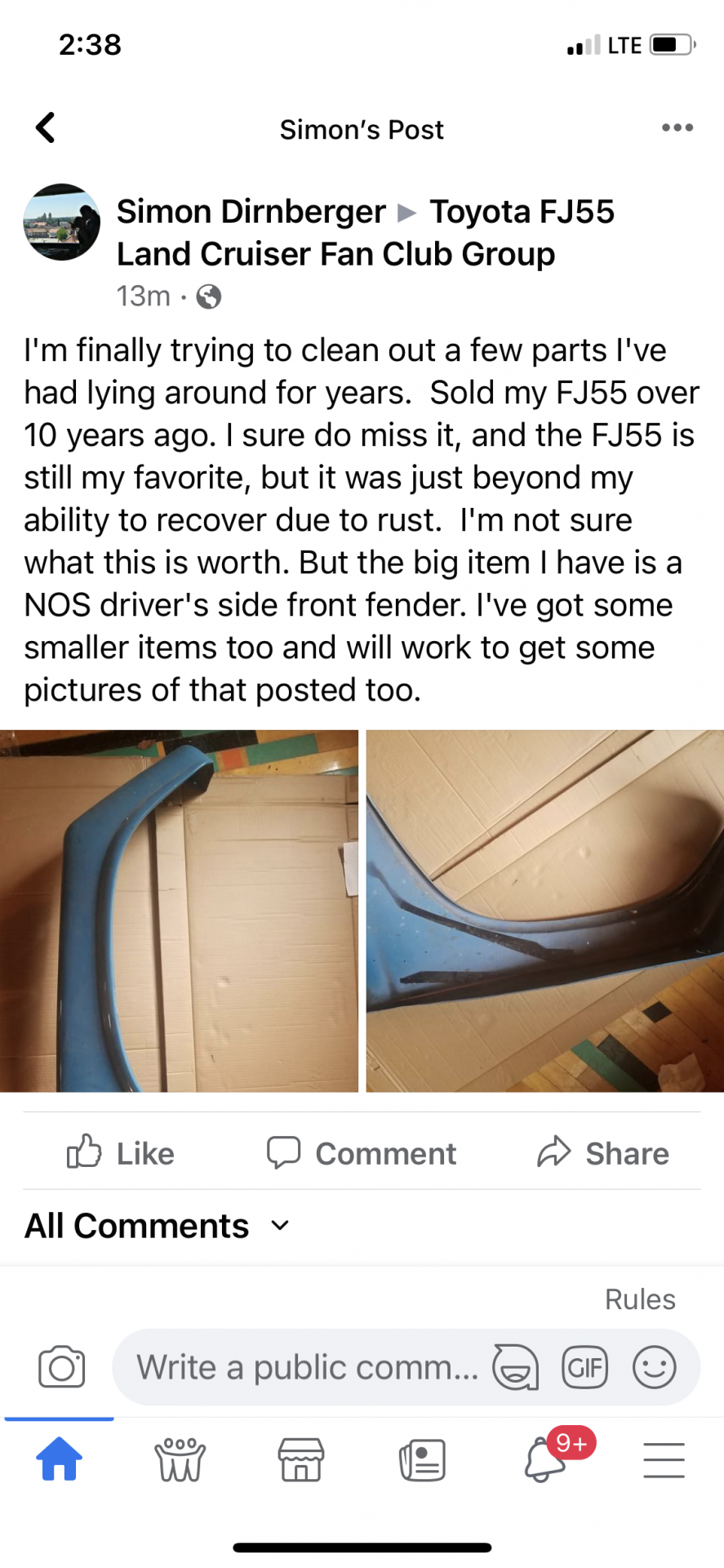Open the three-dot post options menu
The height and width of the screenshot is (1568, 724).
(x=677, y=128)
